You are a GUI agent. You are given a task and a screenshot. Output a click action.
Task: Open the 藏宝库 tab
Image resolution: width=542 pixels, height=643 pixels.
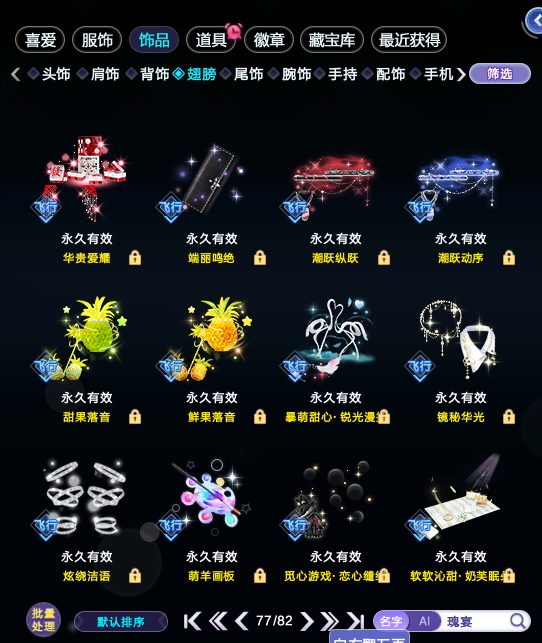[332, 40]
